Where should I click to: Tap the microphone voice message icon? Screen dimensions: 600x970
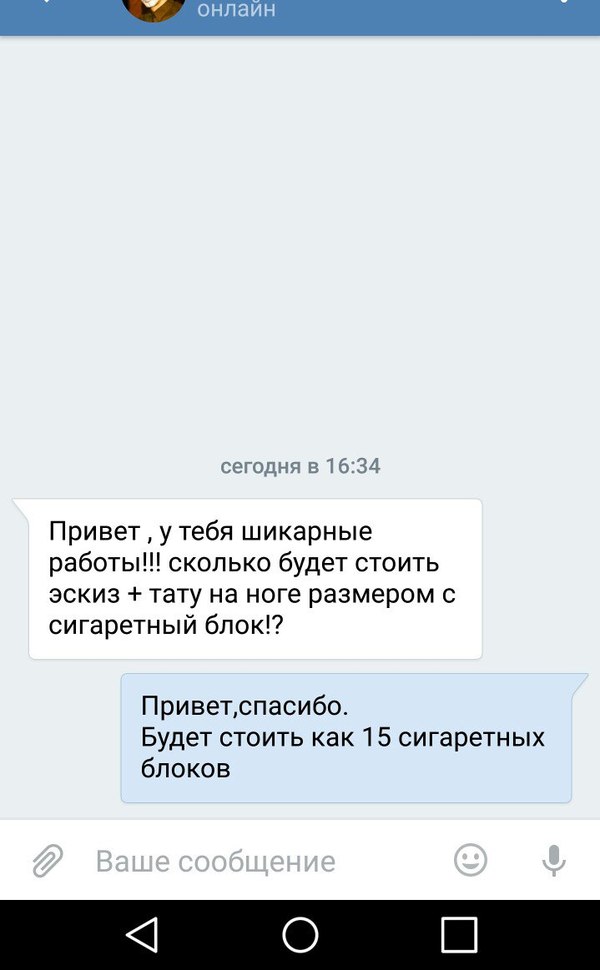pyautogui.click(x=553, y=860)
